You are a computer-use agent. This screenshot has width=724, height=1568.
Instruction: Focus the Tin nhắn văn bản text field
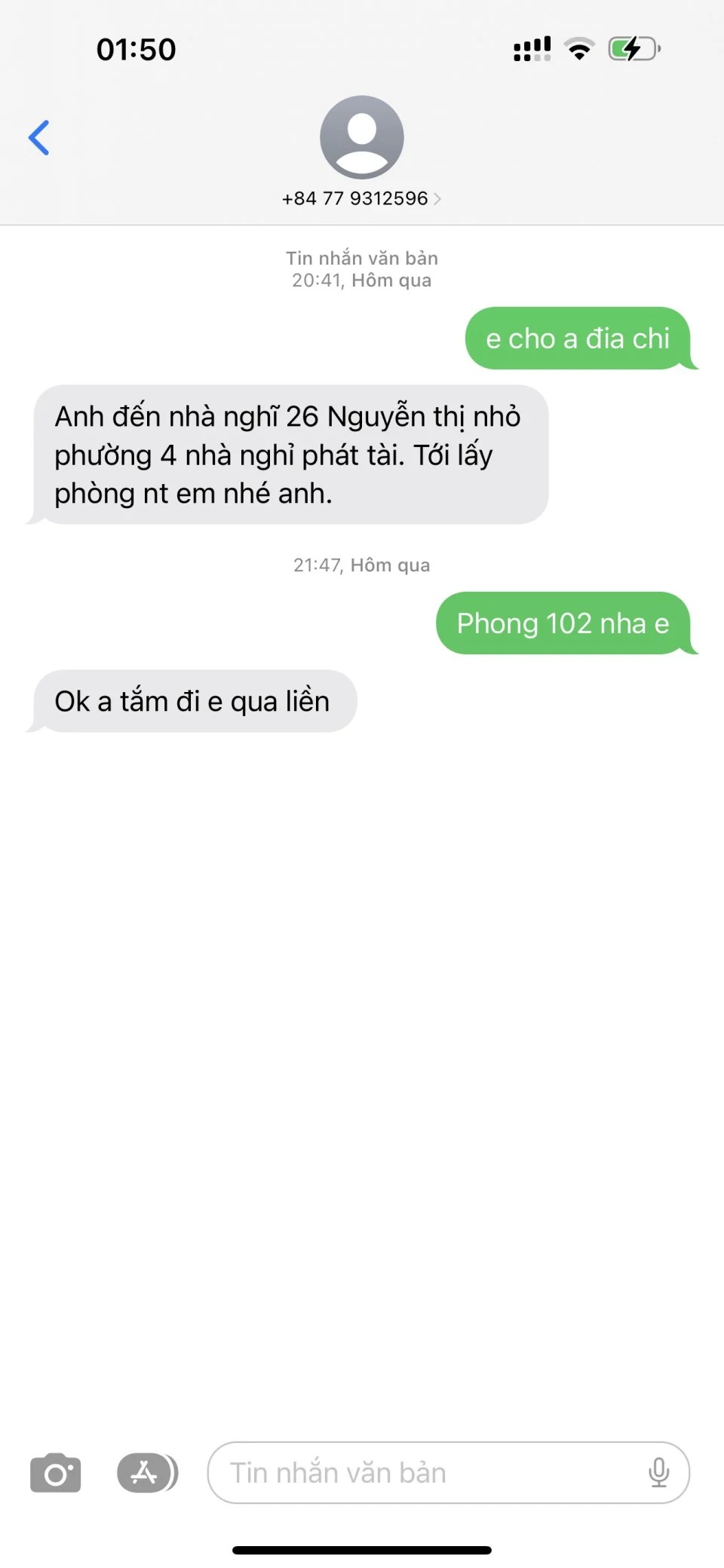click(422, 1473)
